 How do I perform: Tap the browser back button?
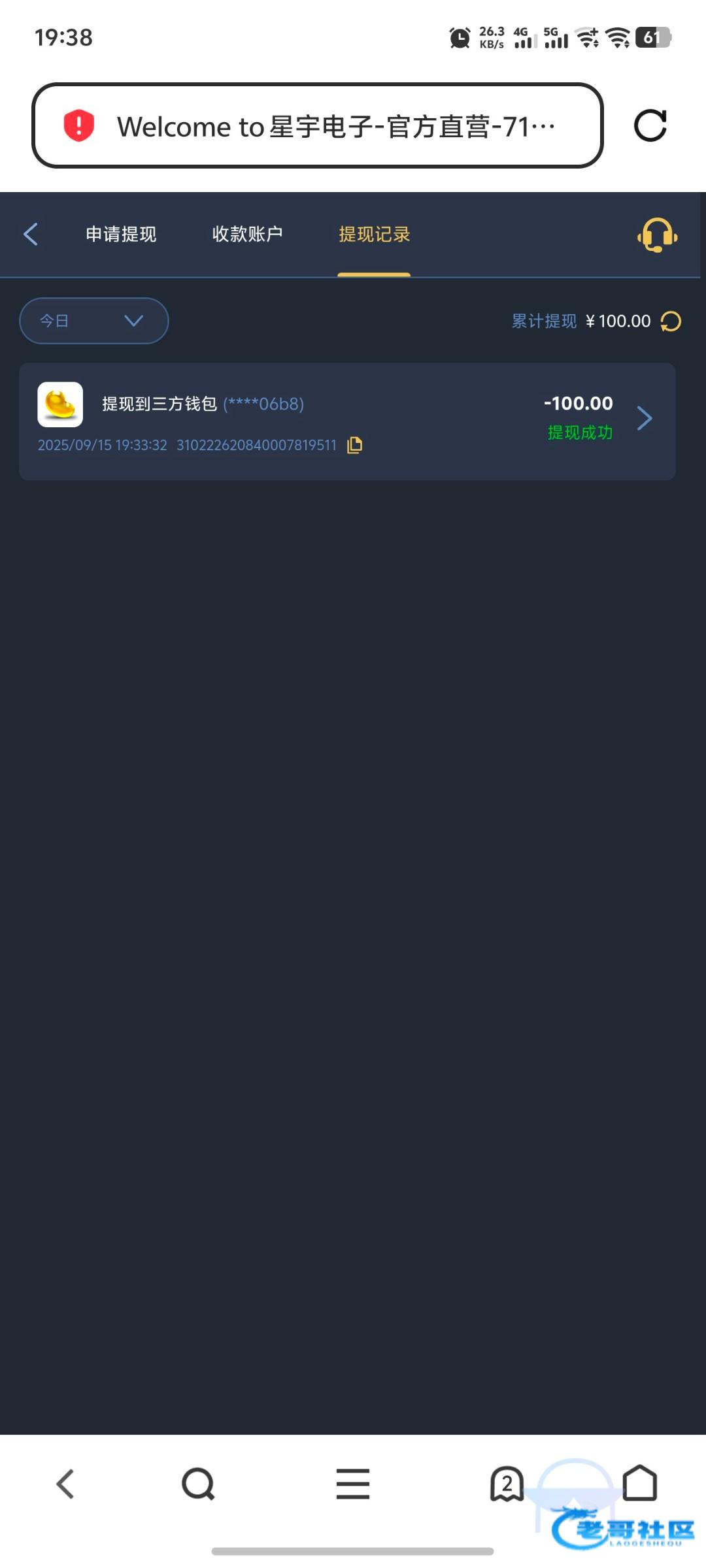pyautogui.click(x=65, y=1484)
